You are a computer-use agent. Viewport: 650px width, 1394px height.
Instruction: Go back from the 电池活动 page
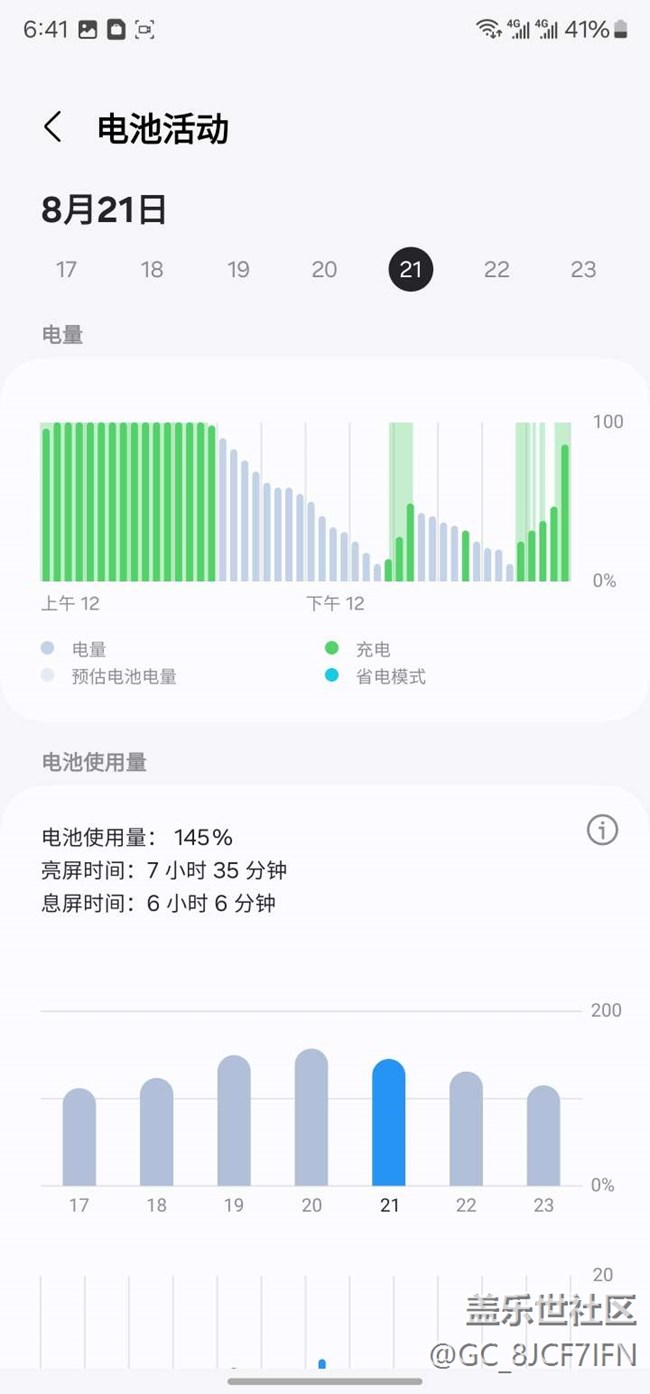point(53,127)
